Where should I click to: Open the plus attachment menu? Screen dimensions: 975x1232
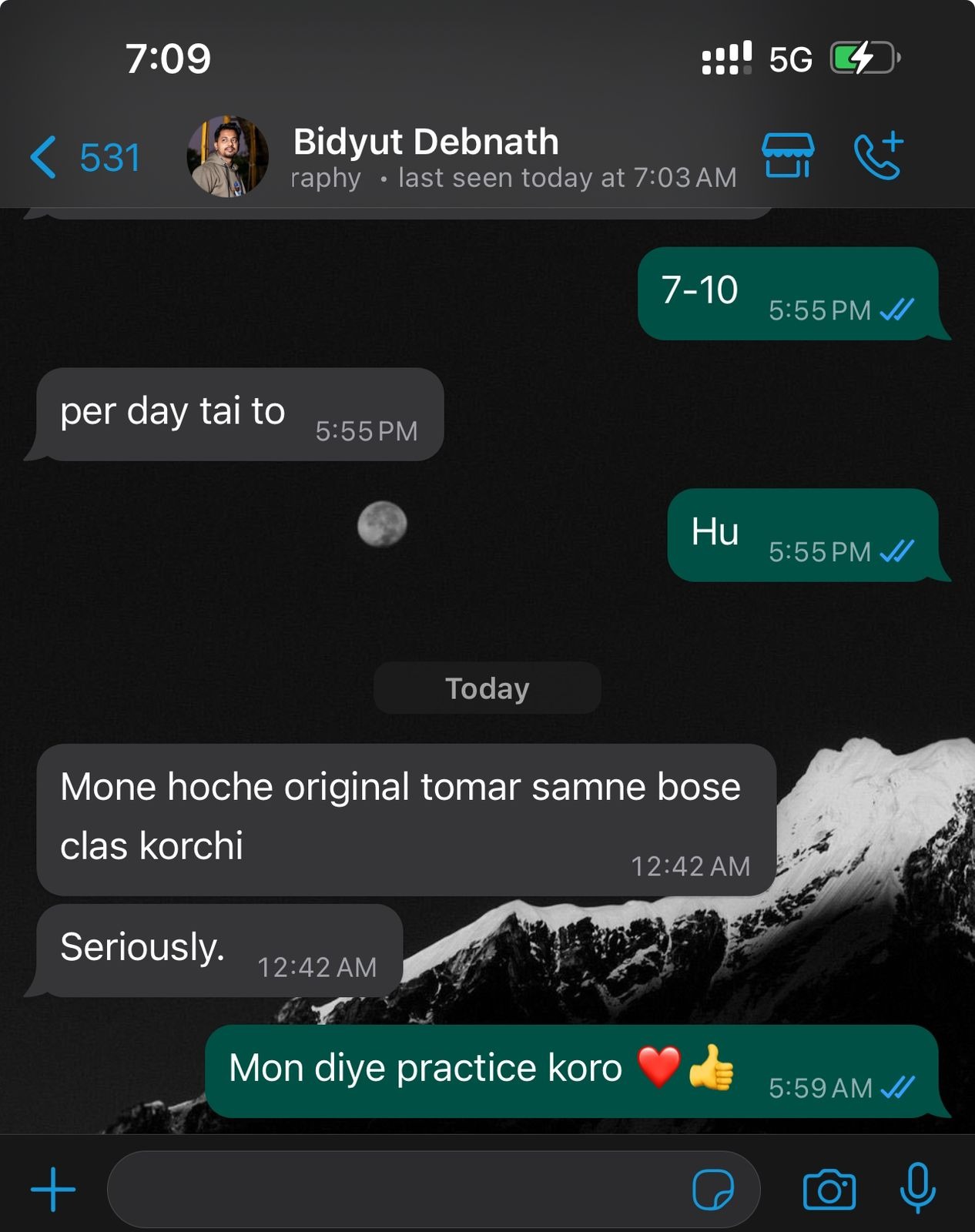[53, 1190]
